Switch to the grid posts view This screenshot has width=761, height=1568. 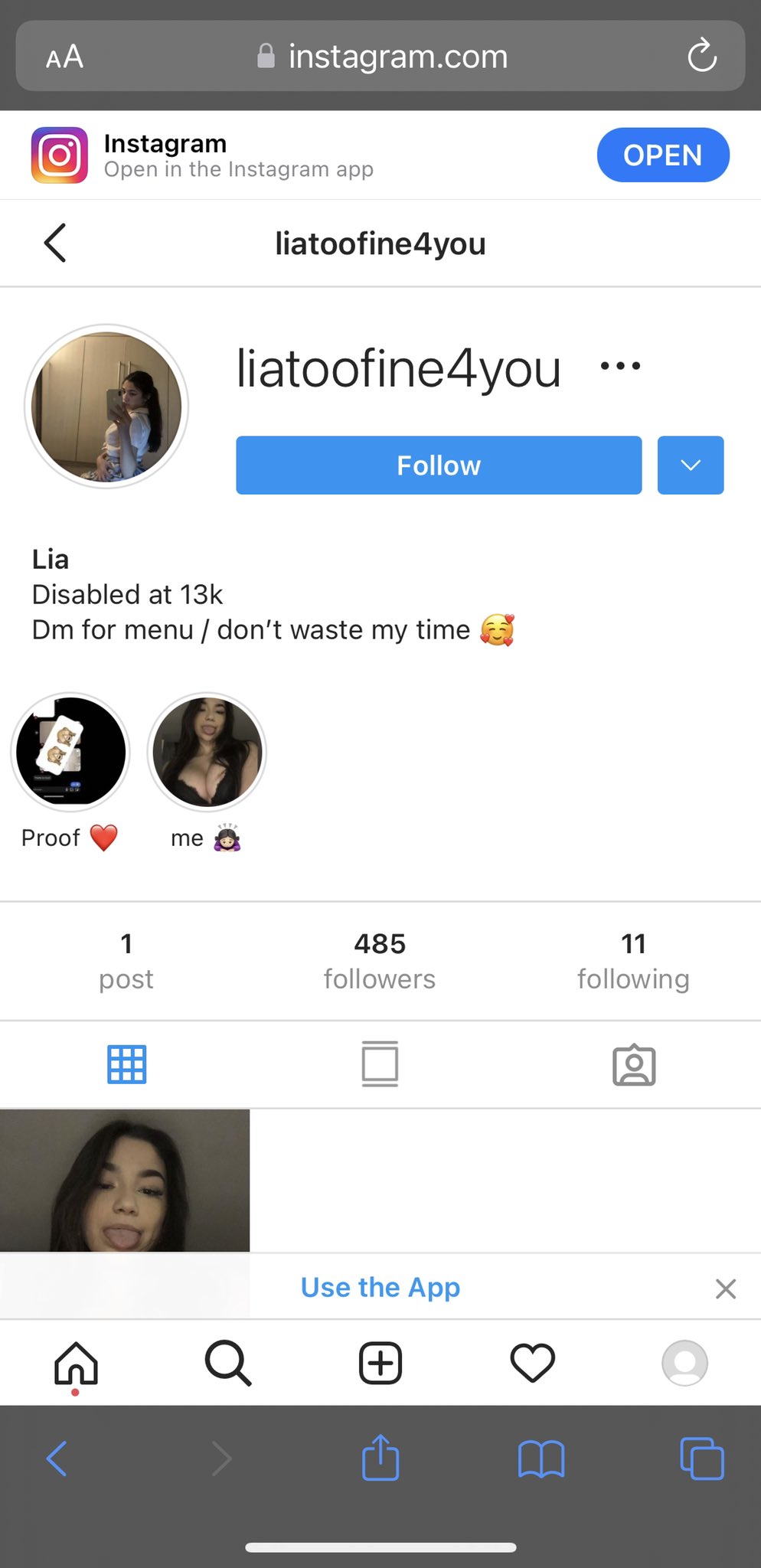pos(126,1064)
